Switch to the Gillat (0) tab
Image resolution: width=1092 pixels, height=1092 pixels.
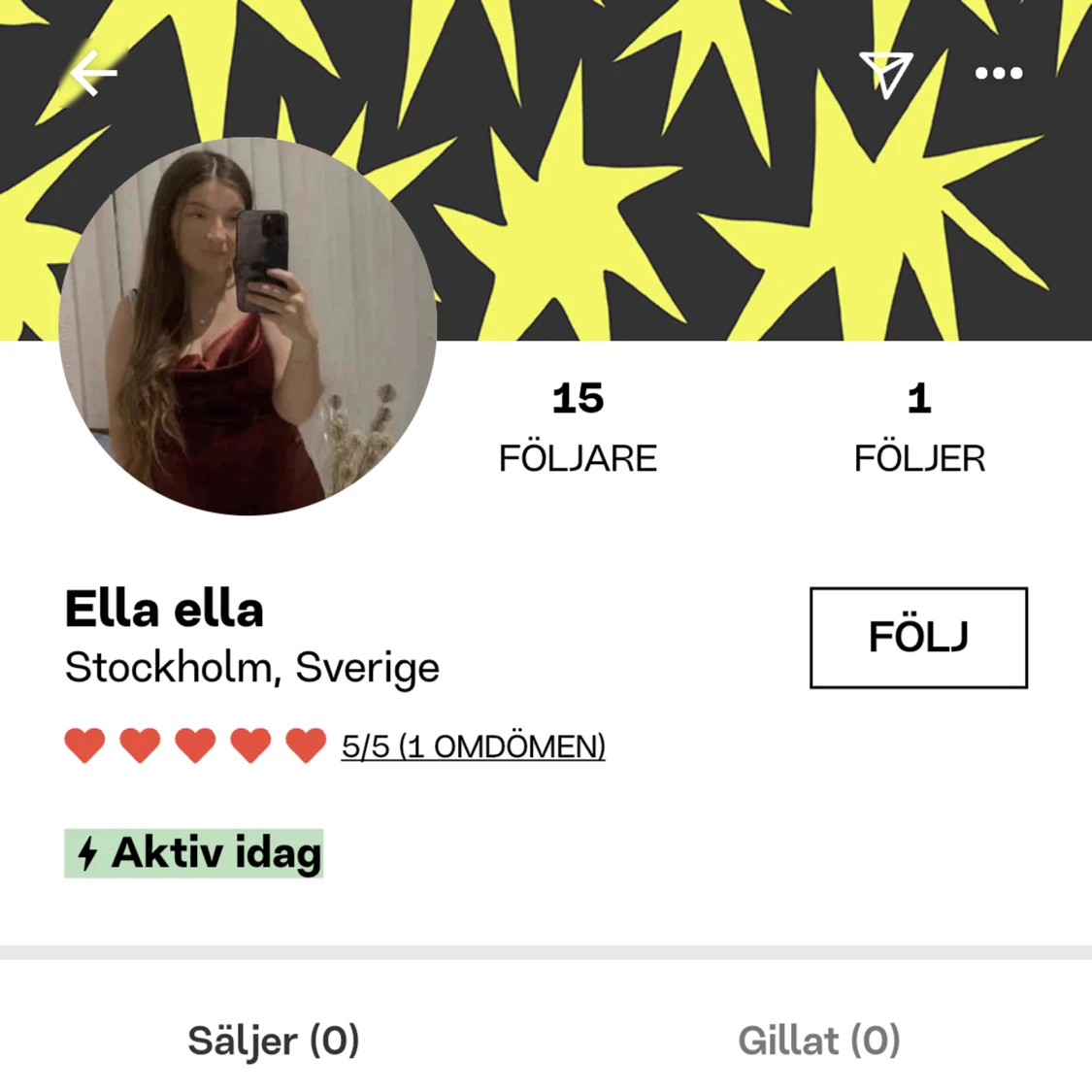(x=818, y=1041)
